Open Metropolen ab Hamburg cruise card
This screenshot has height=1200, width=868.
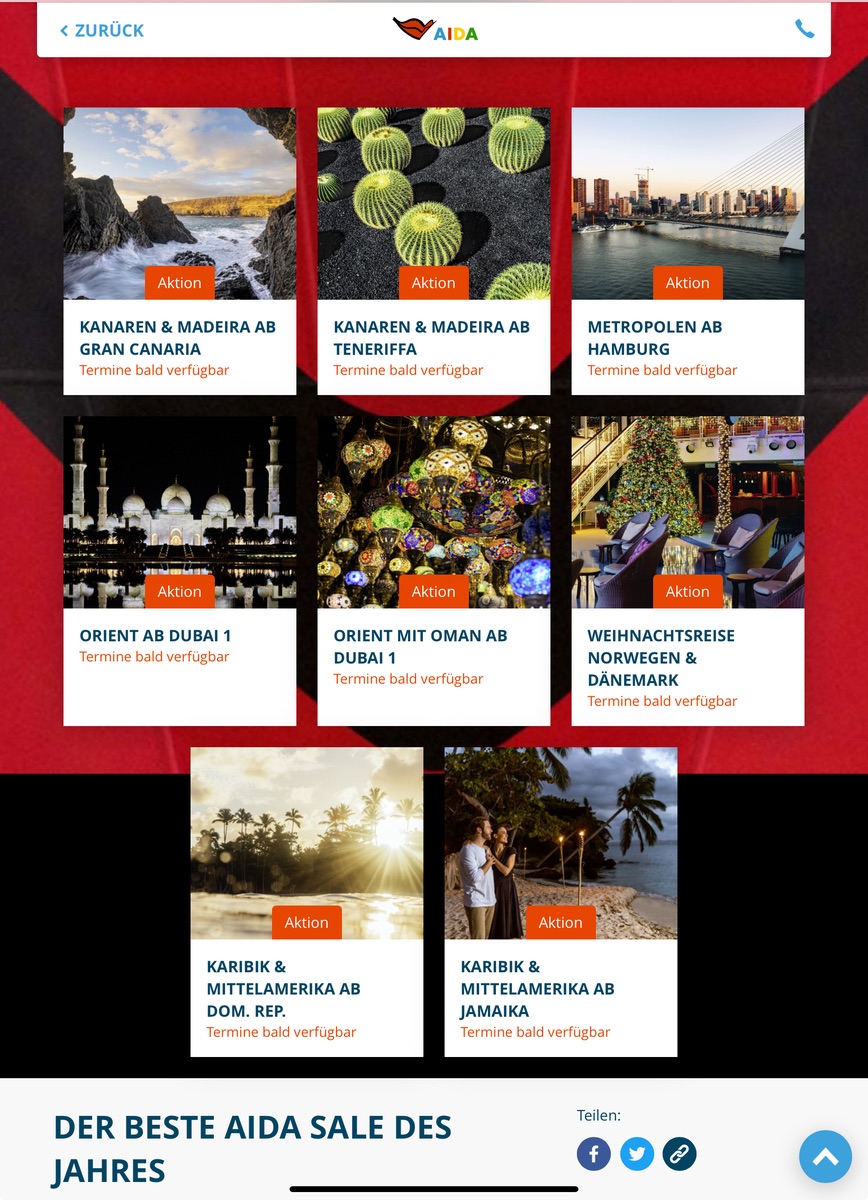pyautogui.click(x=687, y=250)
